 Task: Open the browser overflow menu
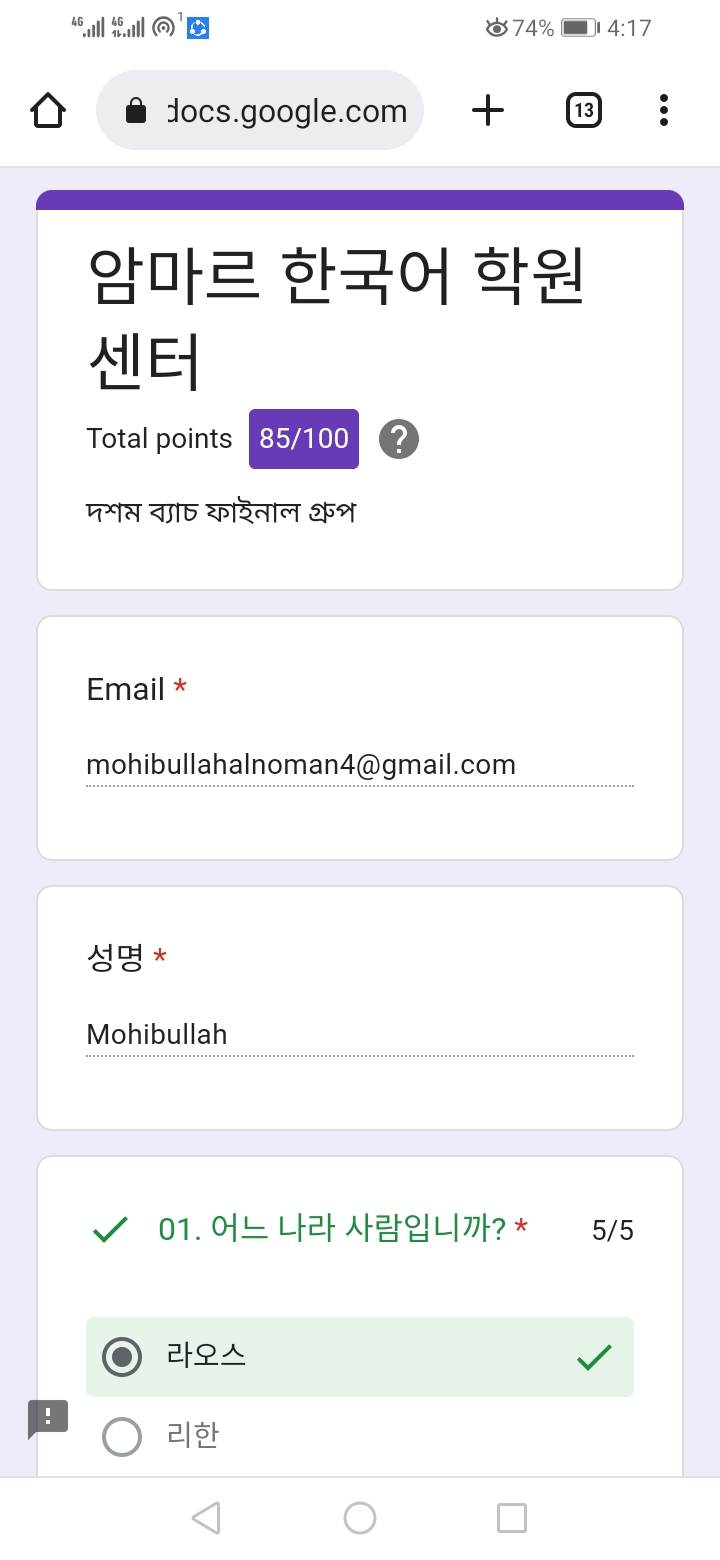[x=664, y=110]
